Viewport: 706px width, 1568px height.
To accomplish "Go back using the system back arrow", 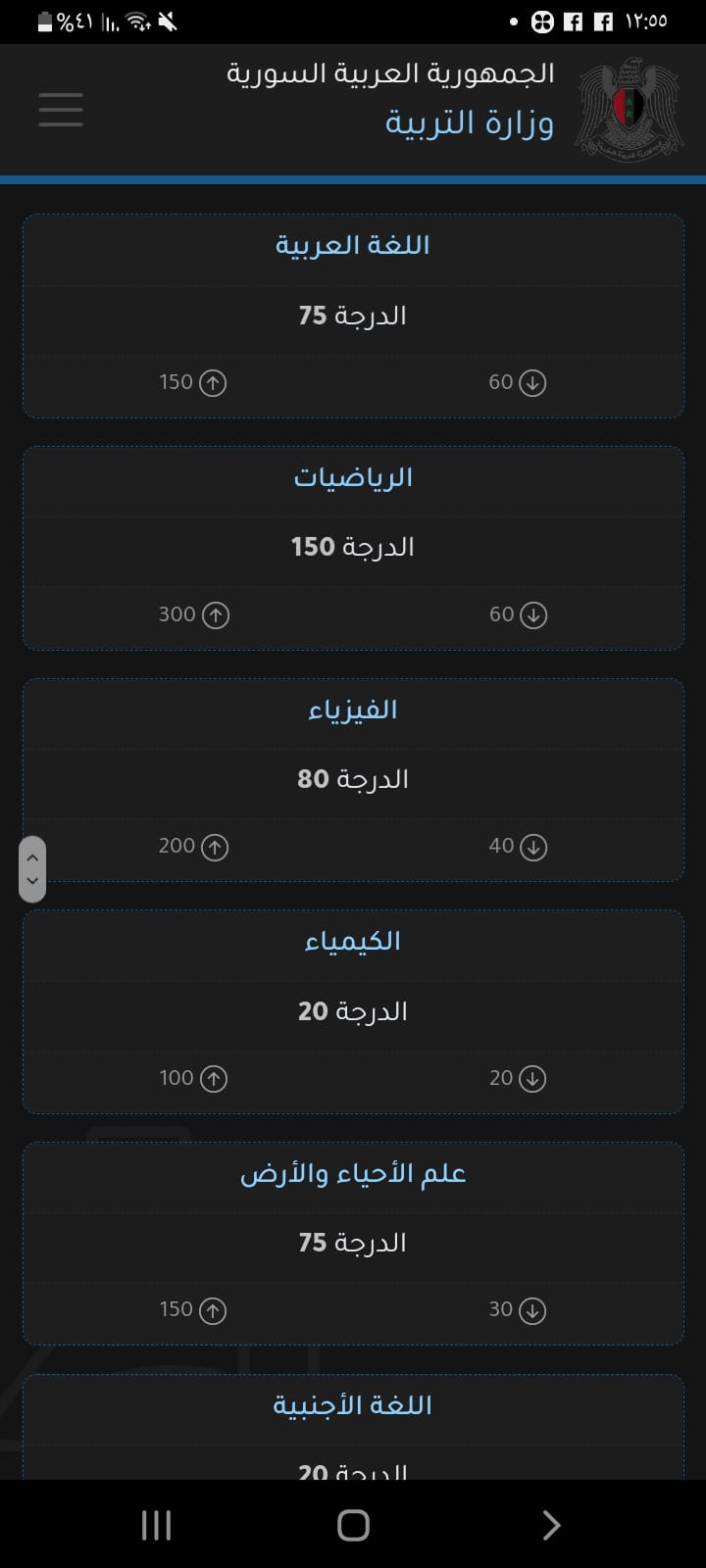I will click(551, 1525).
